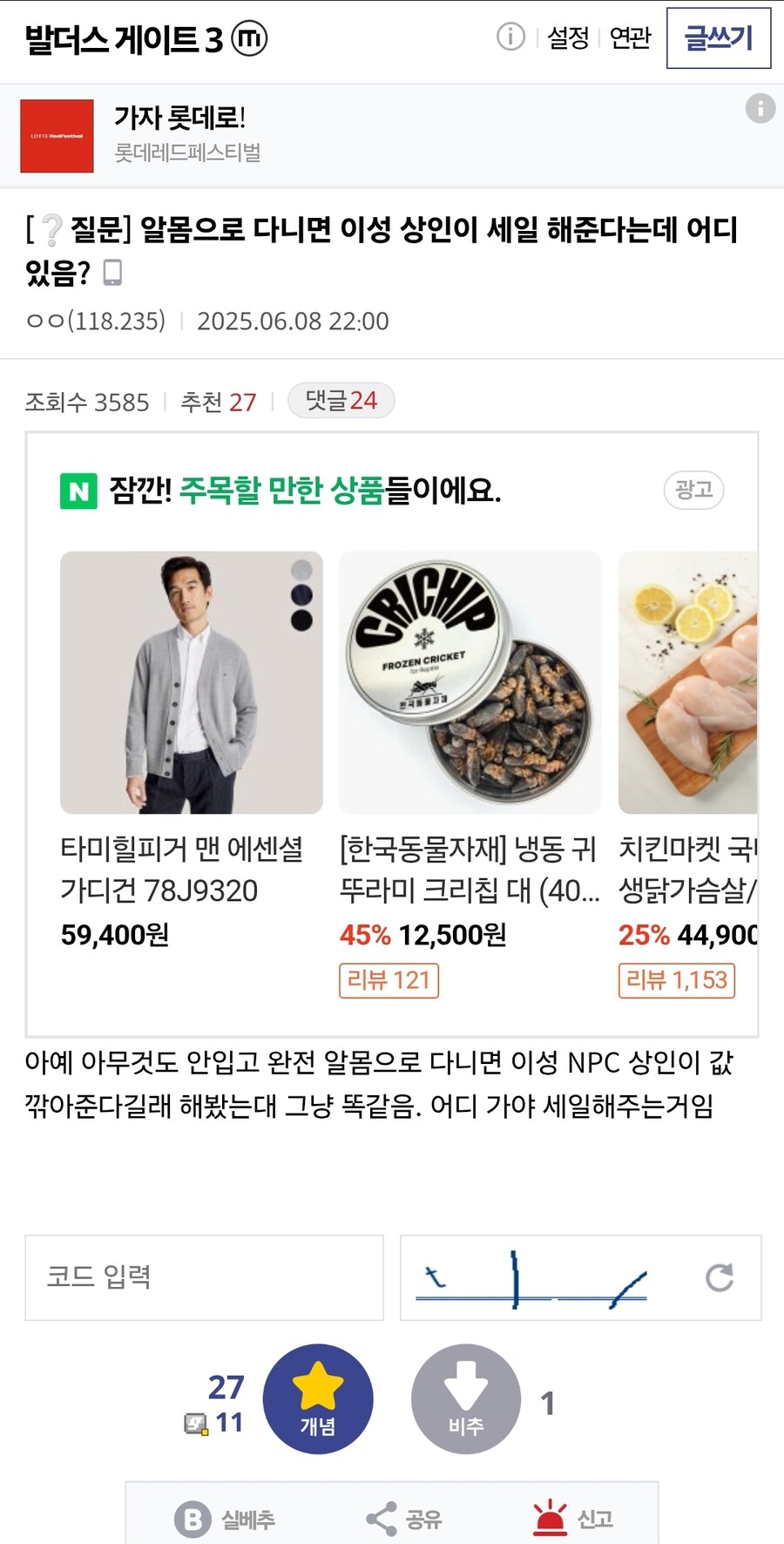
Task: Click the Tommy Hilfiger cardigan product thumbnail
Action: click(190, 684)
